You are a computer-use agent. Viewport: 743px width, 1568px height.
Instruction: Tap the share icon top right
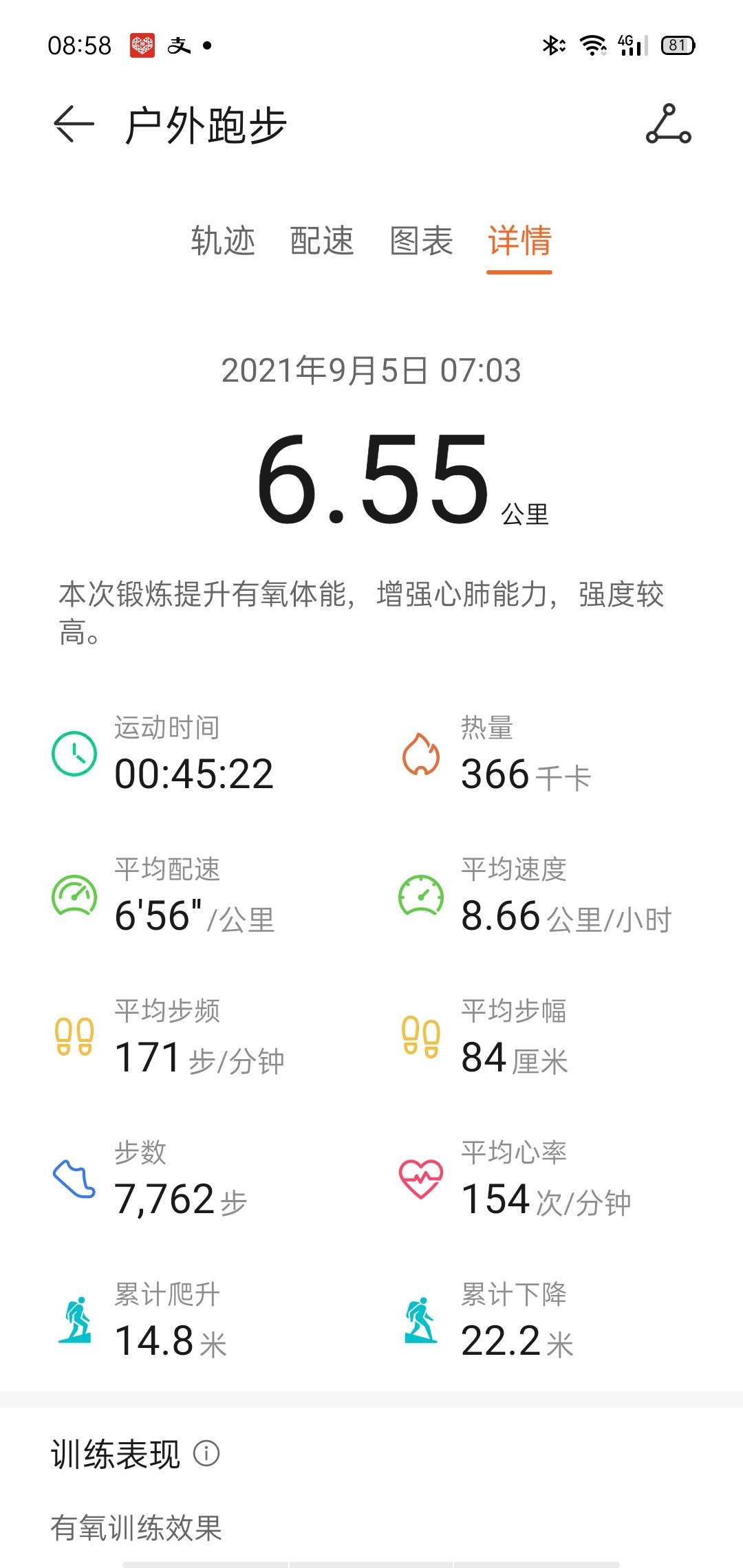click(x=666, y=127)
